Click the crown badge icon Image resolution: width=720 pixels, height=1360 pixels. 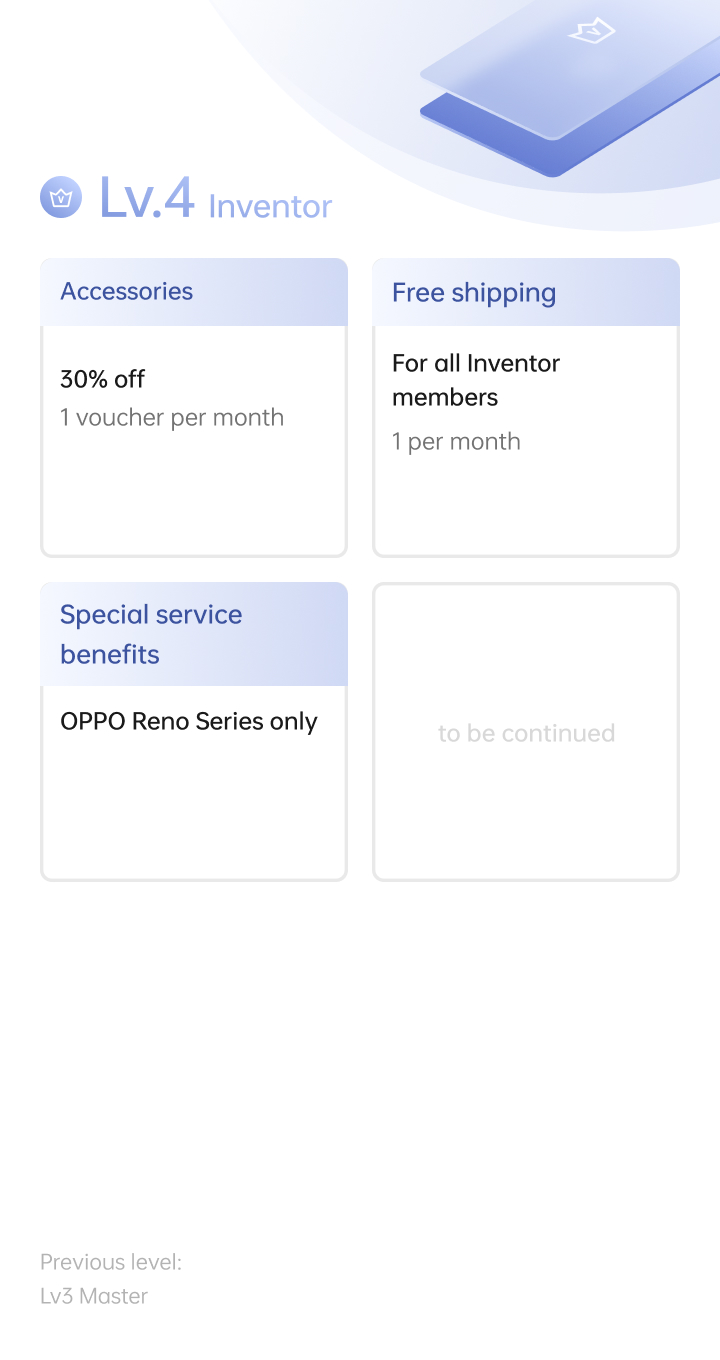[61, 197]
